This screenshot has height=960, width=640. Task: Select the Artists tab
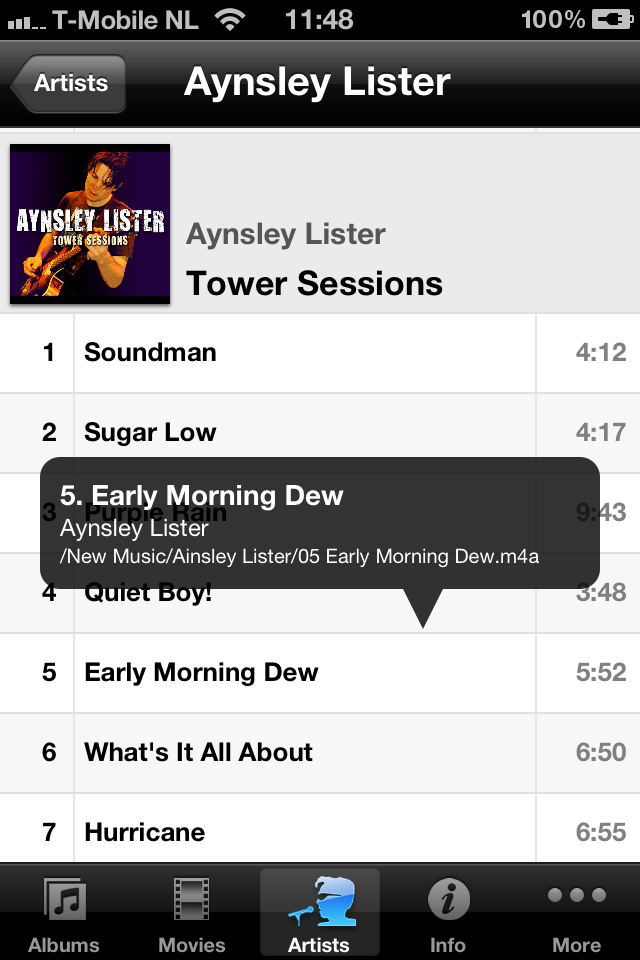point(319,914)
